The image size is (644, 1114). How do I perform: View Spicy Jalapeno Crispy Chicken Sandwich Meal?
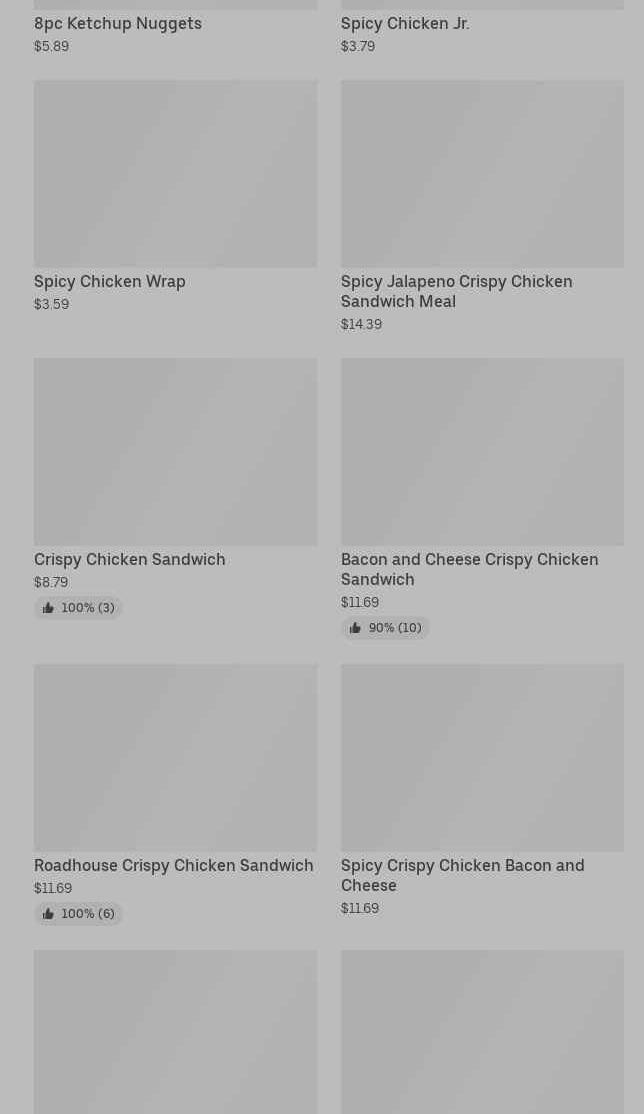click(482, 207)
